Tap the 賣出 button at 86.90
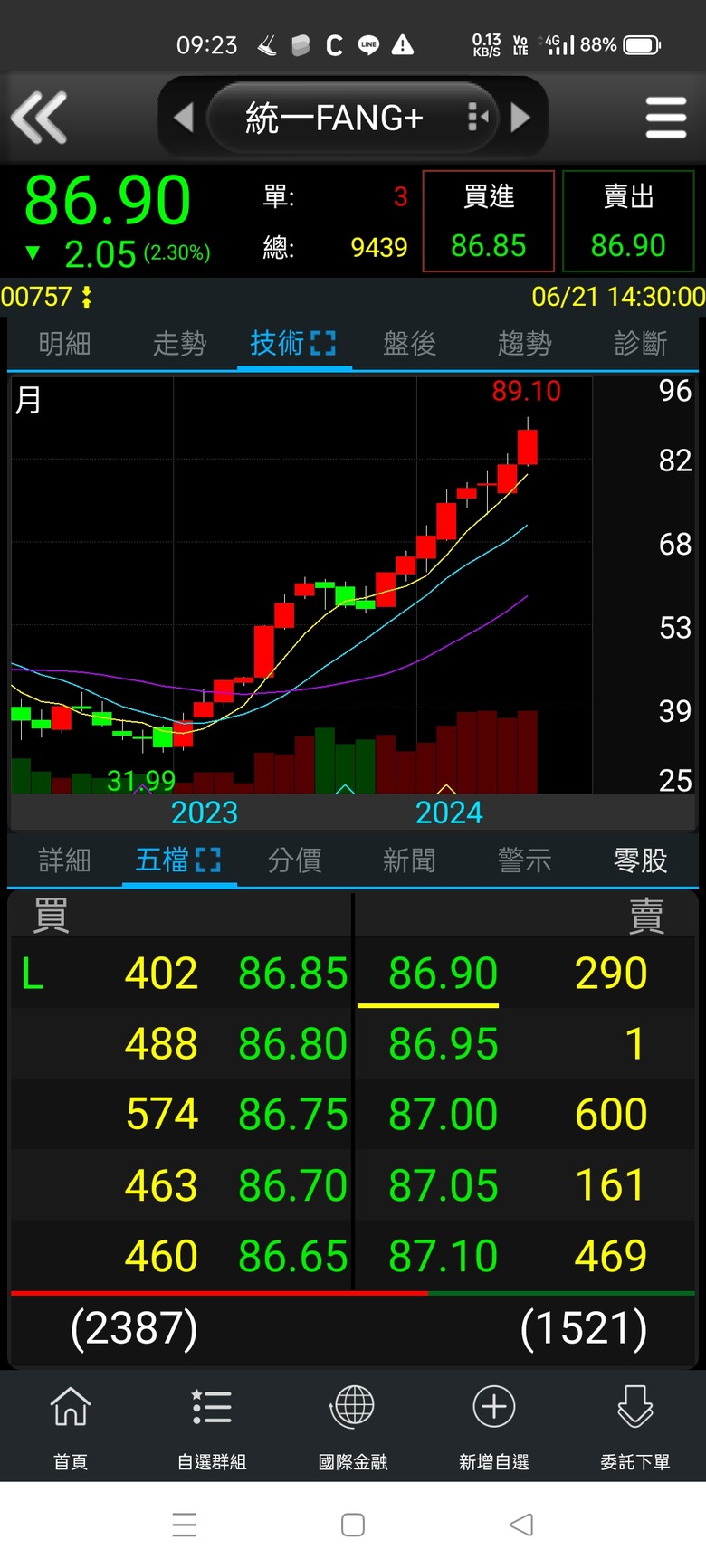706x1568 pixels. tap(628, 222)
